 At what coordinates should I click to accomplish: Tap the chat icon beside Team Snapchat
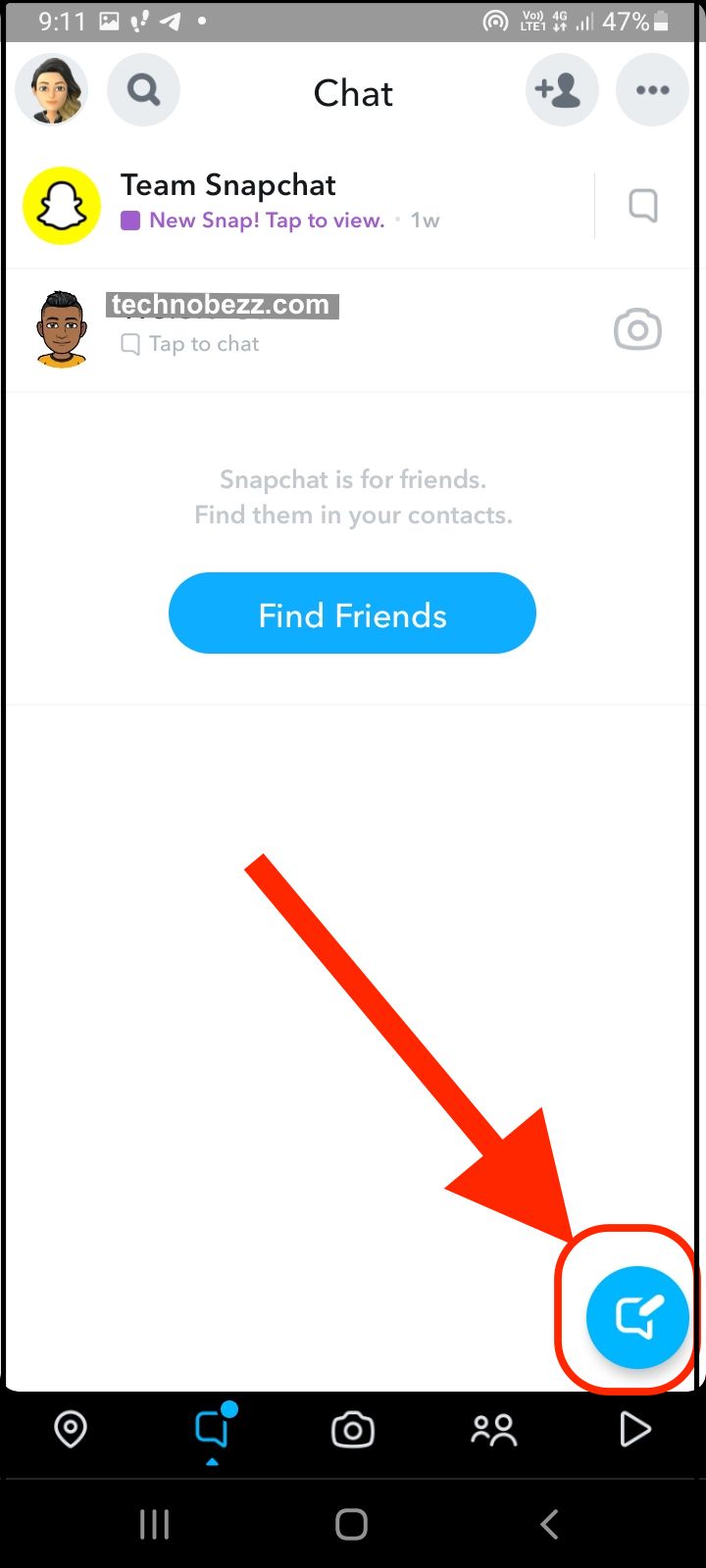pos(643,205)
